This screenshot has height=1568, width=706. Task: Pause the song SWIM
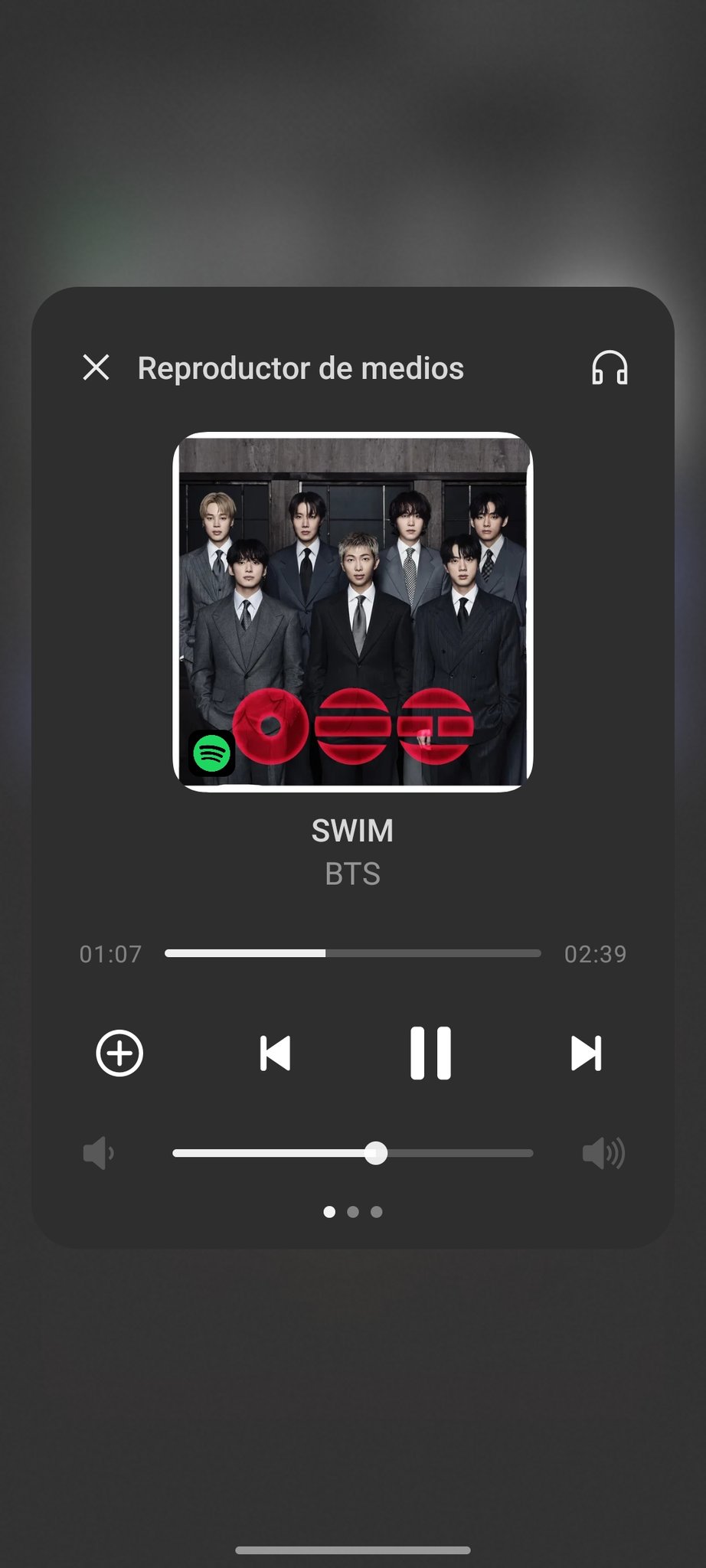(x=430, y=1053)
